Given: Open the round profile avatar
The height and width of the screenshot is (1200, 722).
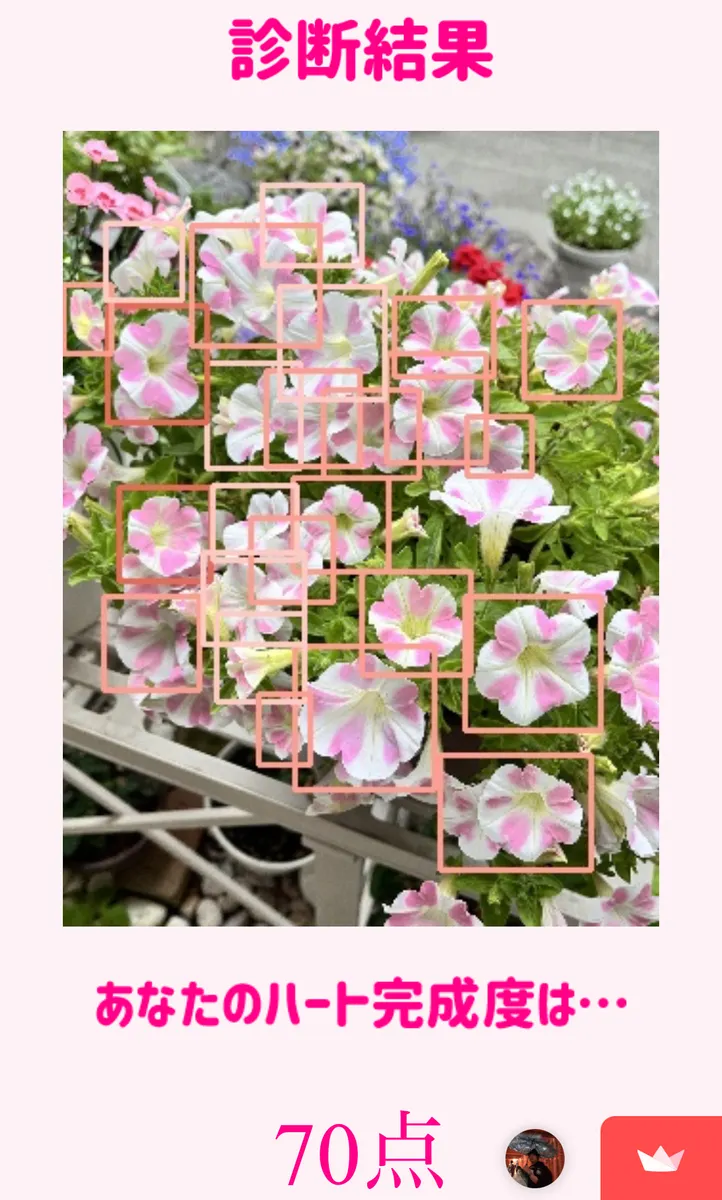Looking at the screenshot, I should tap(535, 1158).
